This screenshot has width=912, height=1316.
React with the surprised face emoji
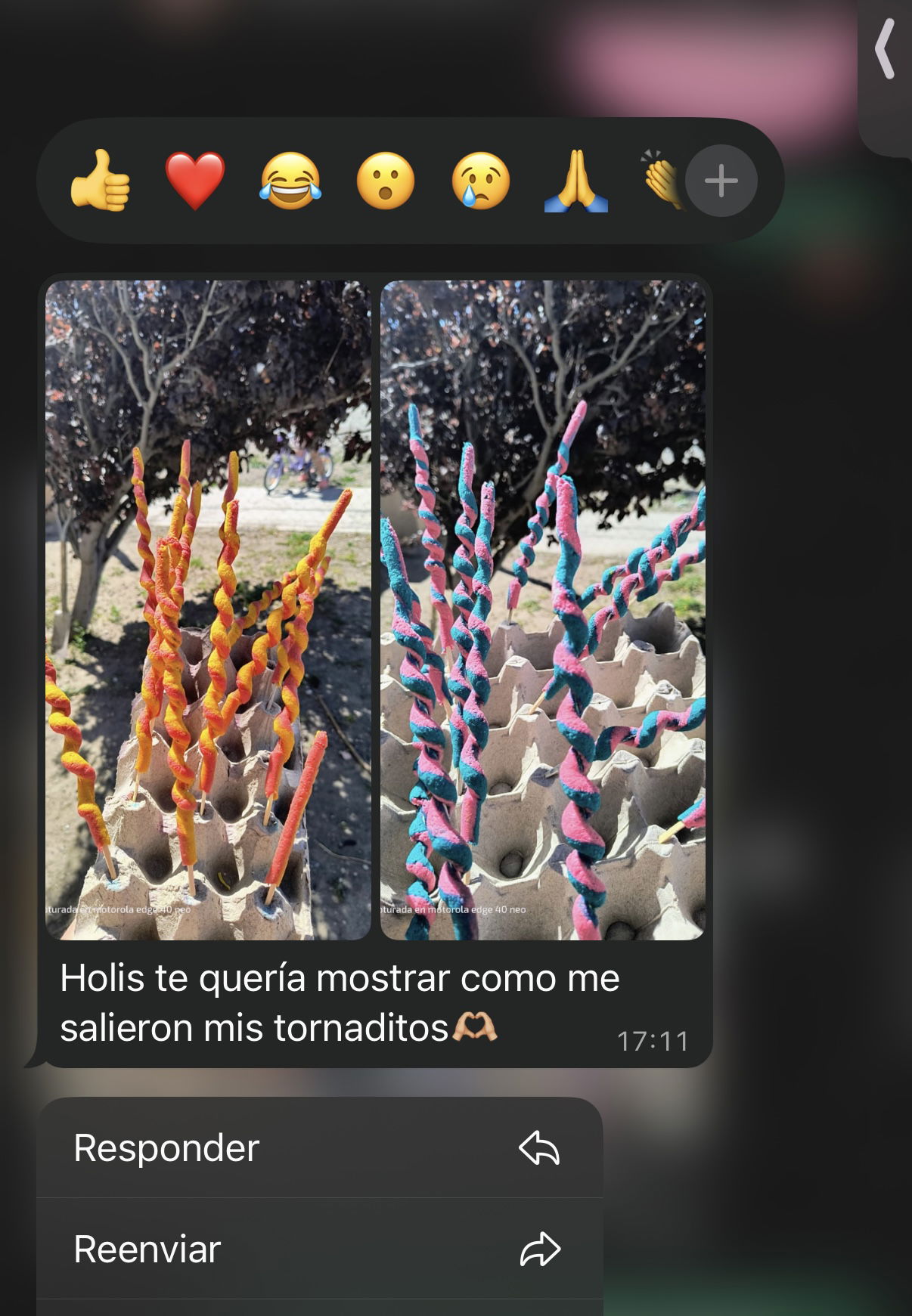[x=386, y=181]
